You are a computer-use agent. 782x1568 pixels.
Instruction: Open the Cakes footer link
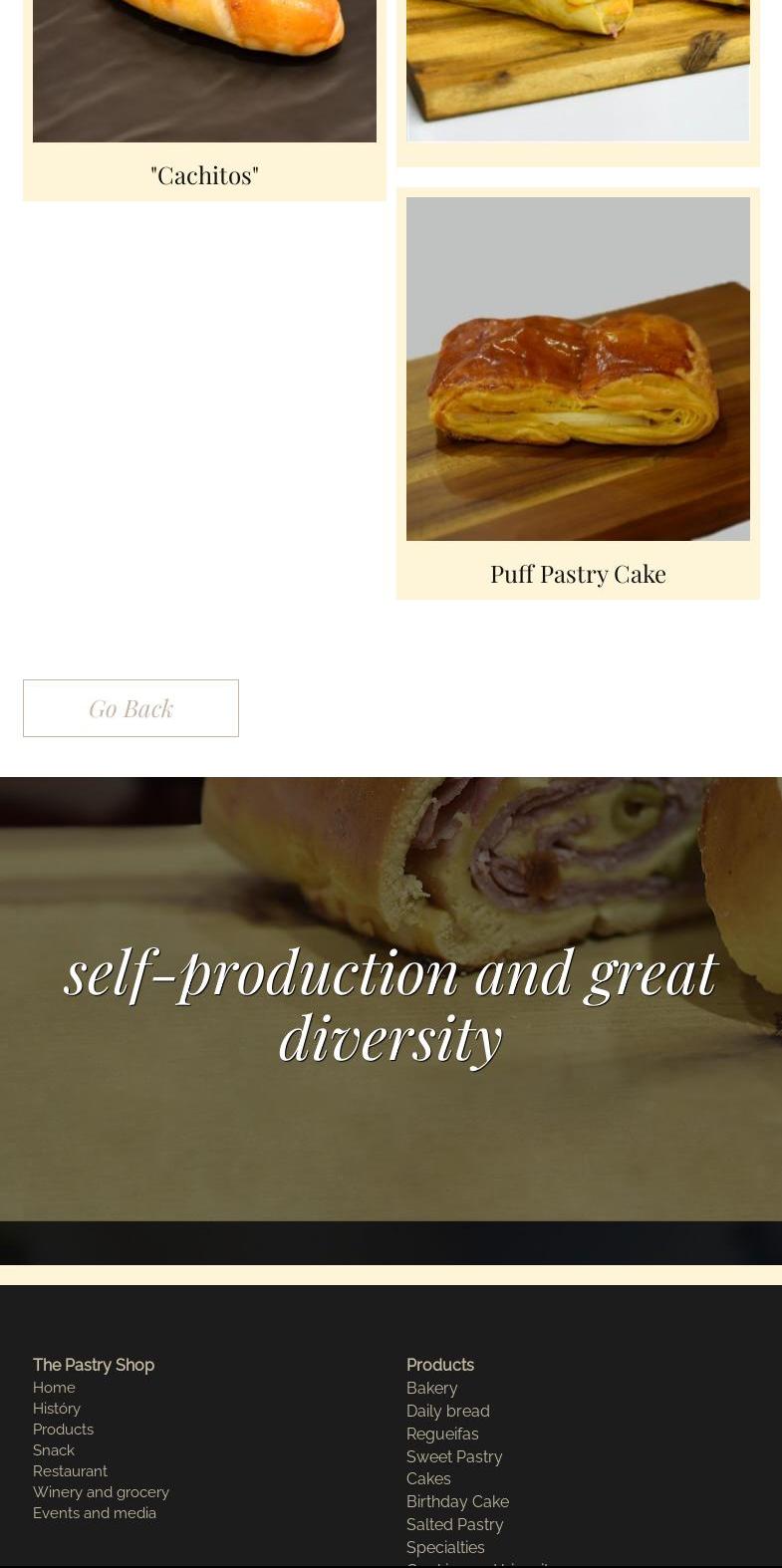(x=428, y=1478)
